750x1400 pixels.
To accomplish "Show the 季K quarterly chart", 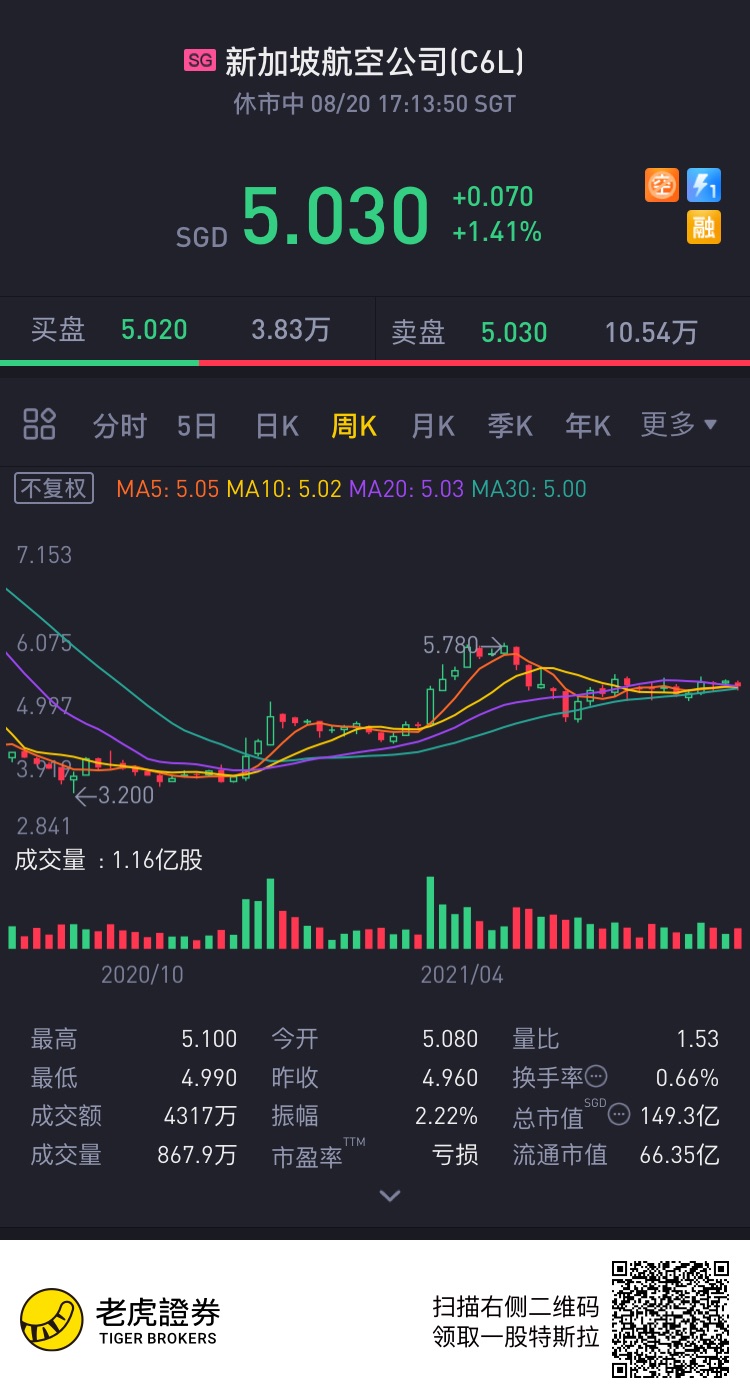I will 510,426.
